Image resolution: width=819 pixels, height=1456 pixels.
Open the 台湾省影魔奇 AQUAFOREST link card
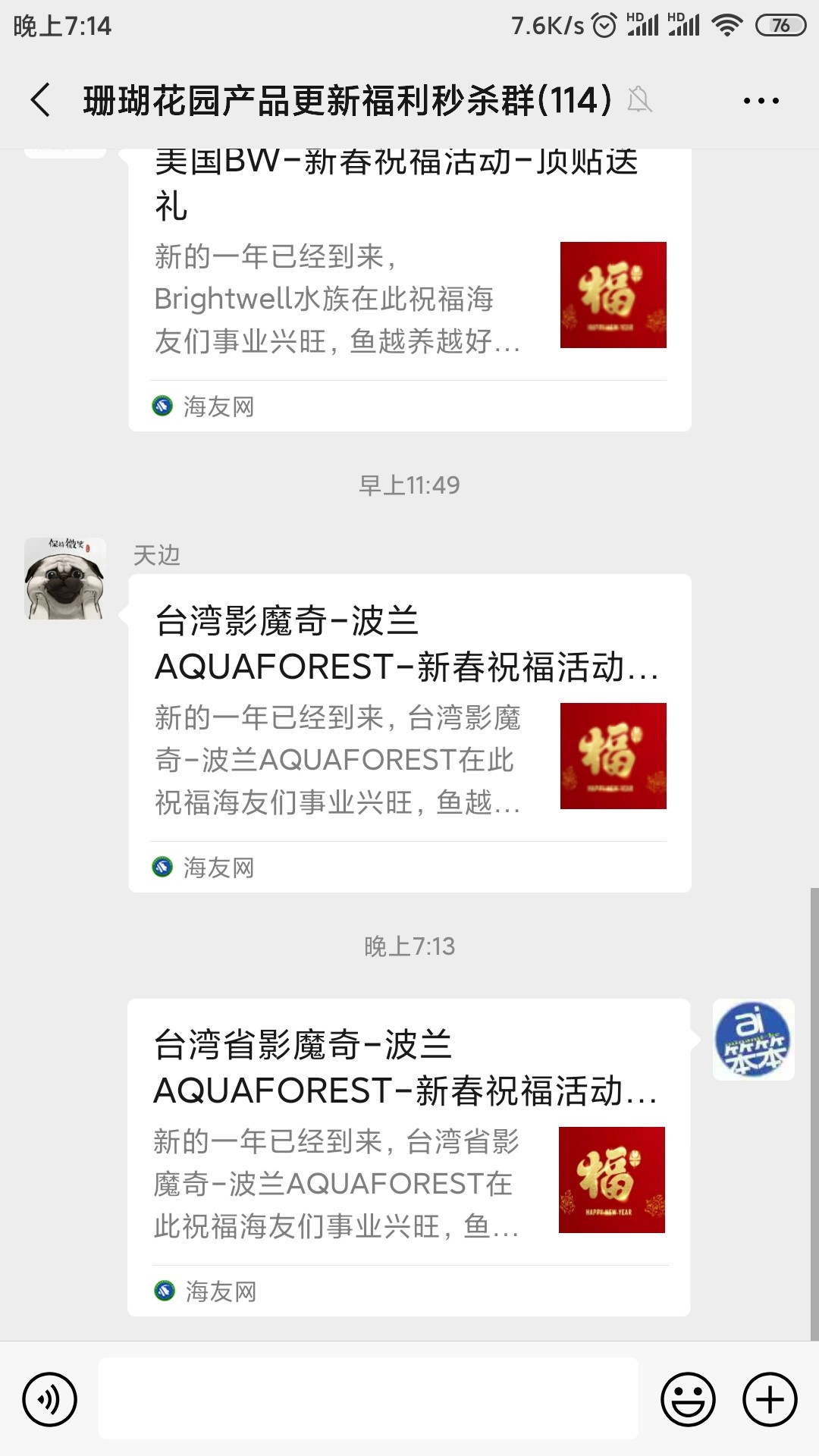coord(409,1156)
